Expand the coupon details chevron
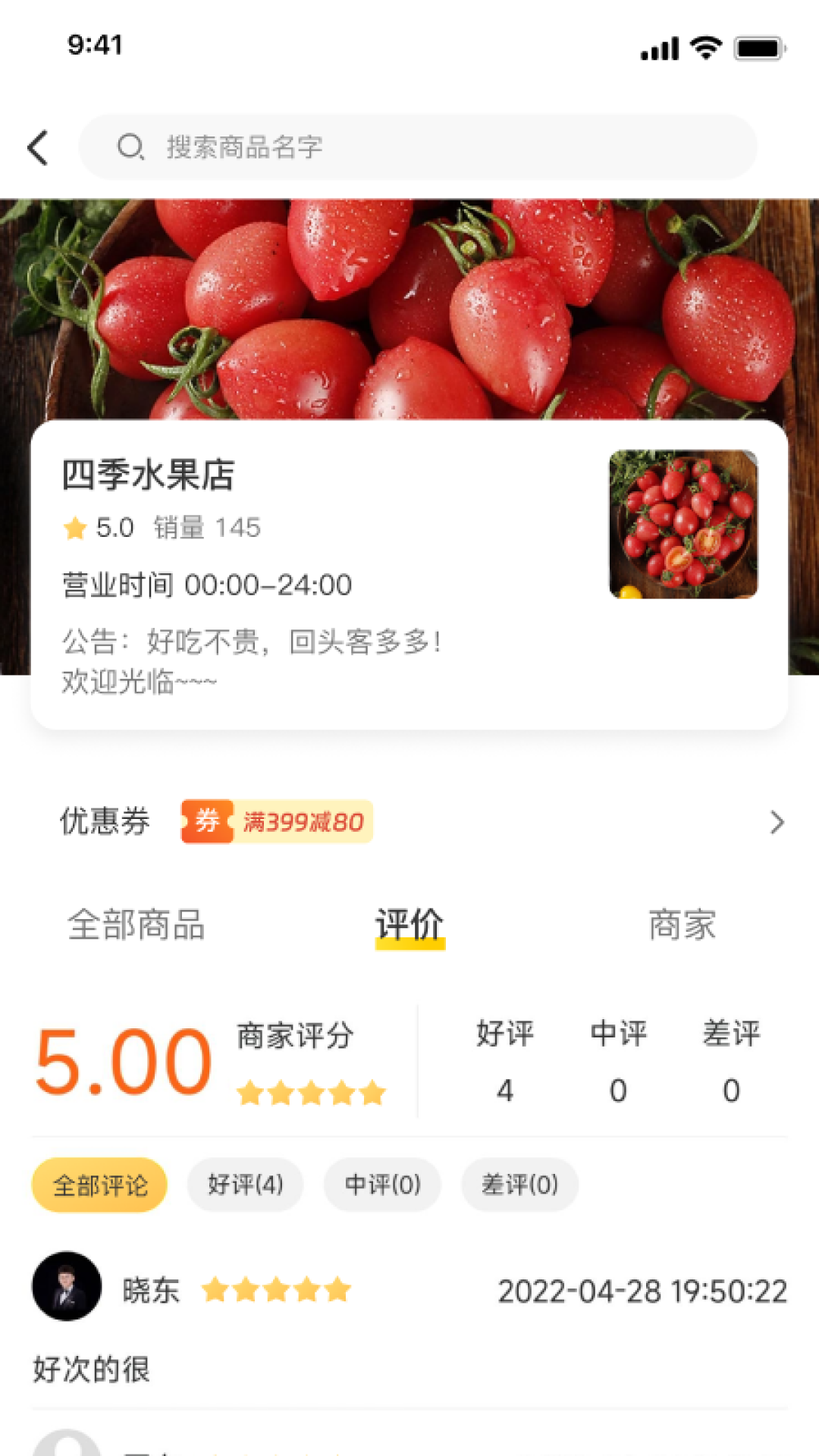 click(777, 821)
